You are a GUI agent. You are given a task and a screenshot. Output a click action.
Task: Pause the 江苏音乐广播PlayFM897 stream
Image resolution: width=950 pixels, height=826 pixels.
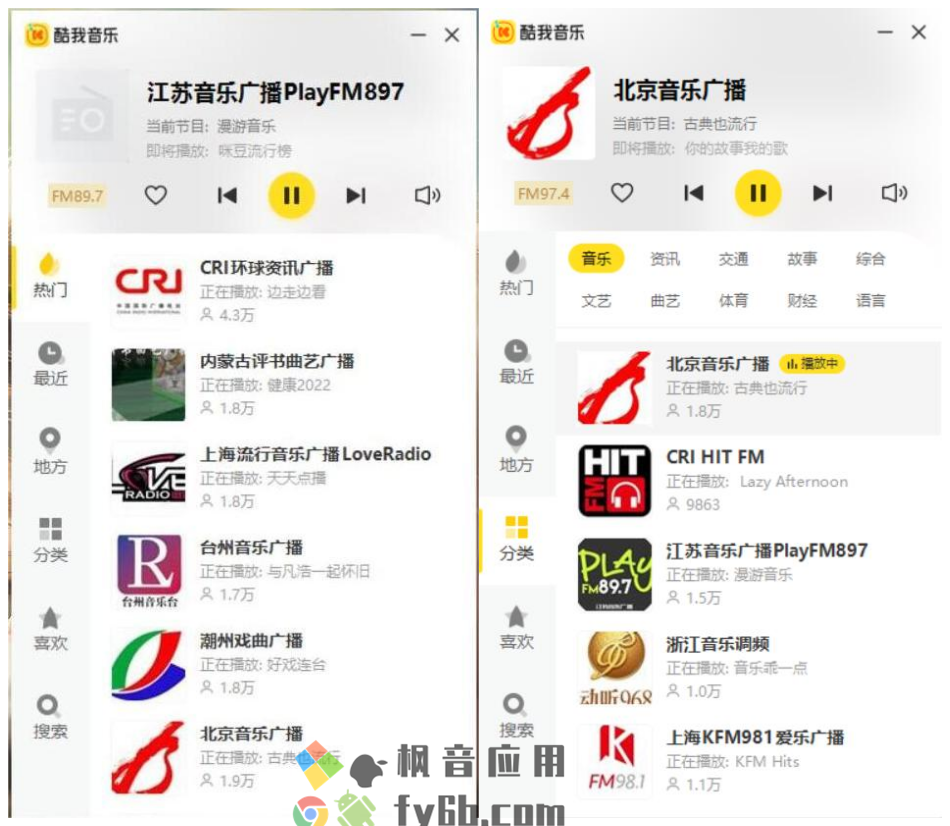click(x=291, y=195)
